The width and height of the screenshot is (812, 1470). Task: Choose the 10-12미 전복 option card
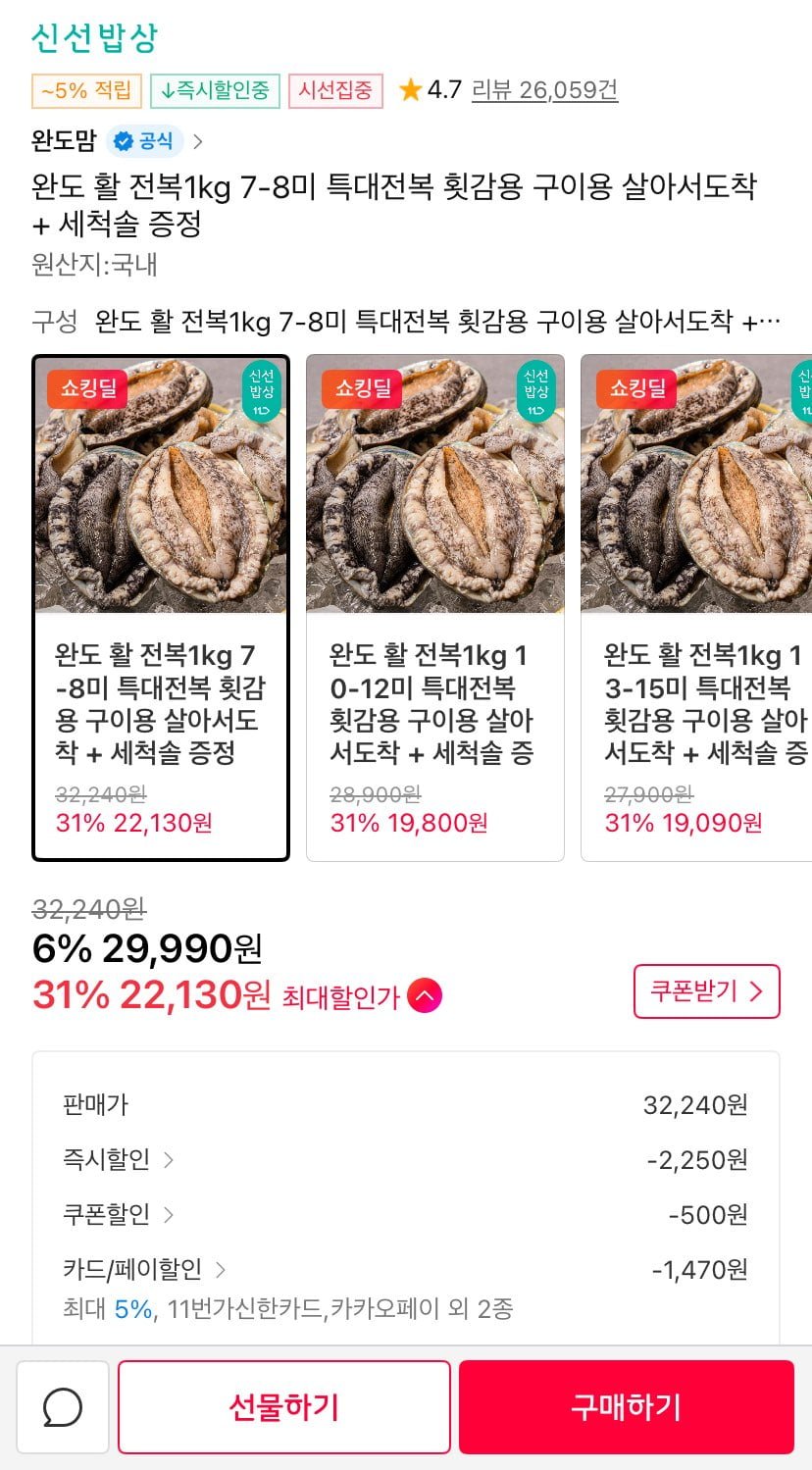pyautogui.click(x=434, y=608)
